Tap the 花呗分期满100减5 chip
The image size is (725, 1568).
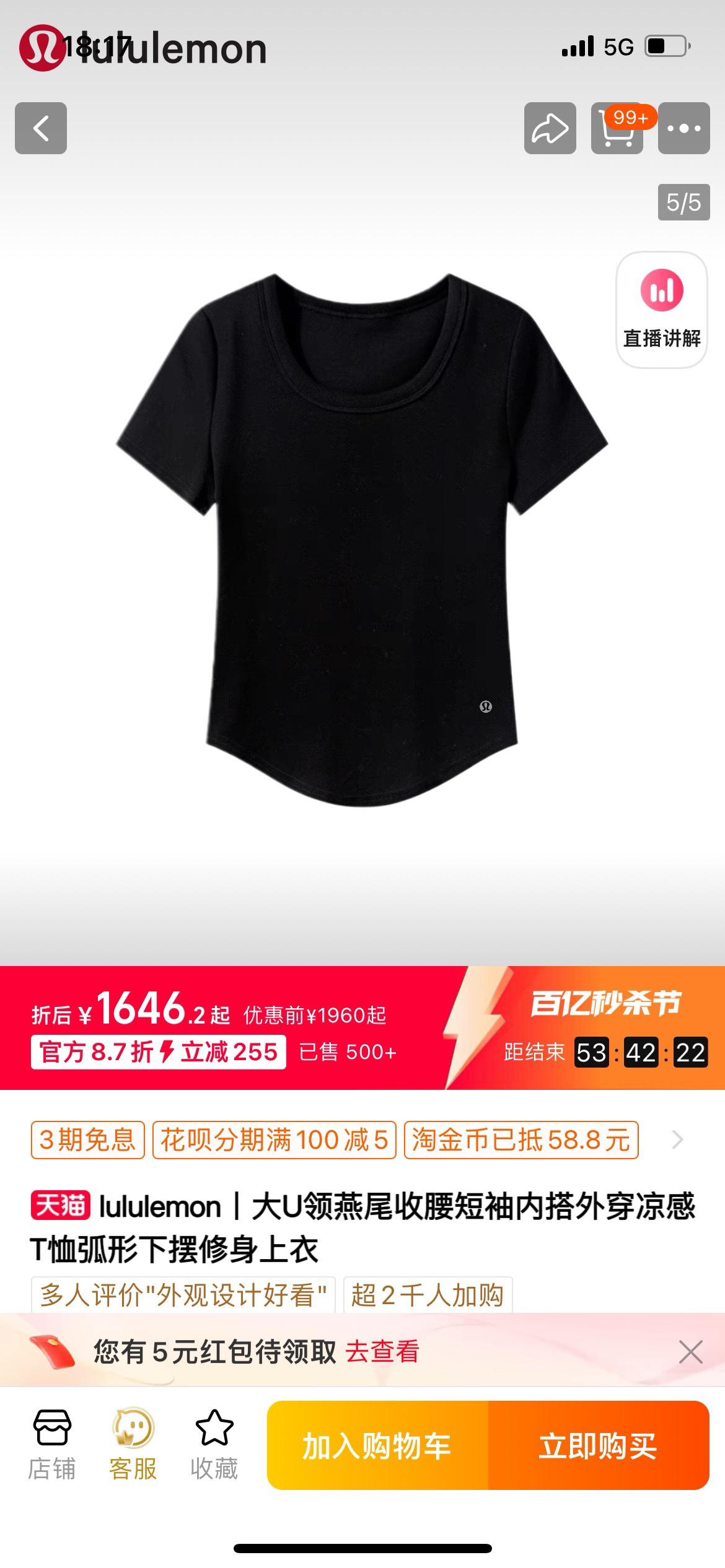point(274,1139)
